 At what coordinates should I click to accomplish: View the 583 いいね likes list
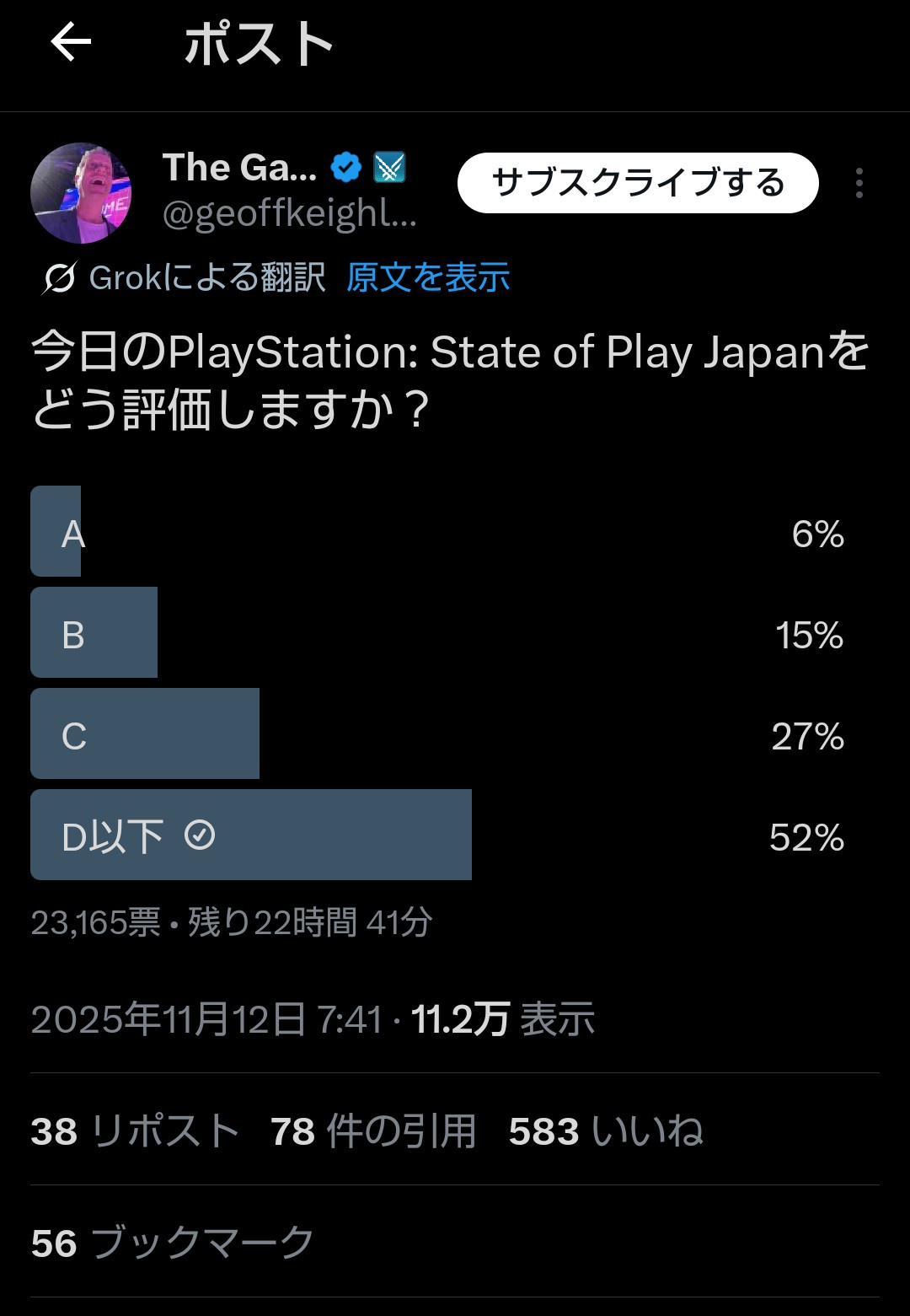[x=606, y=1131]
